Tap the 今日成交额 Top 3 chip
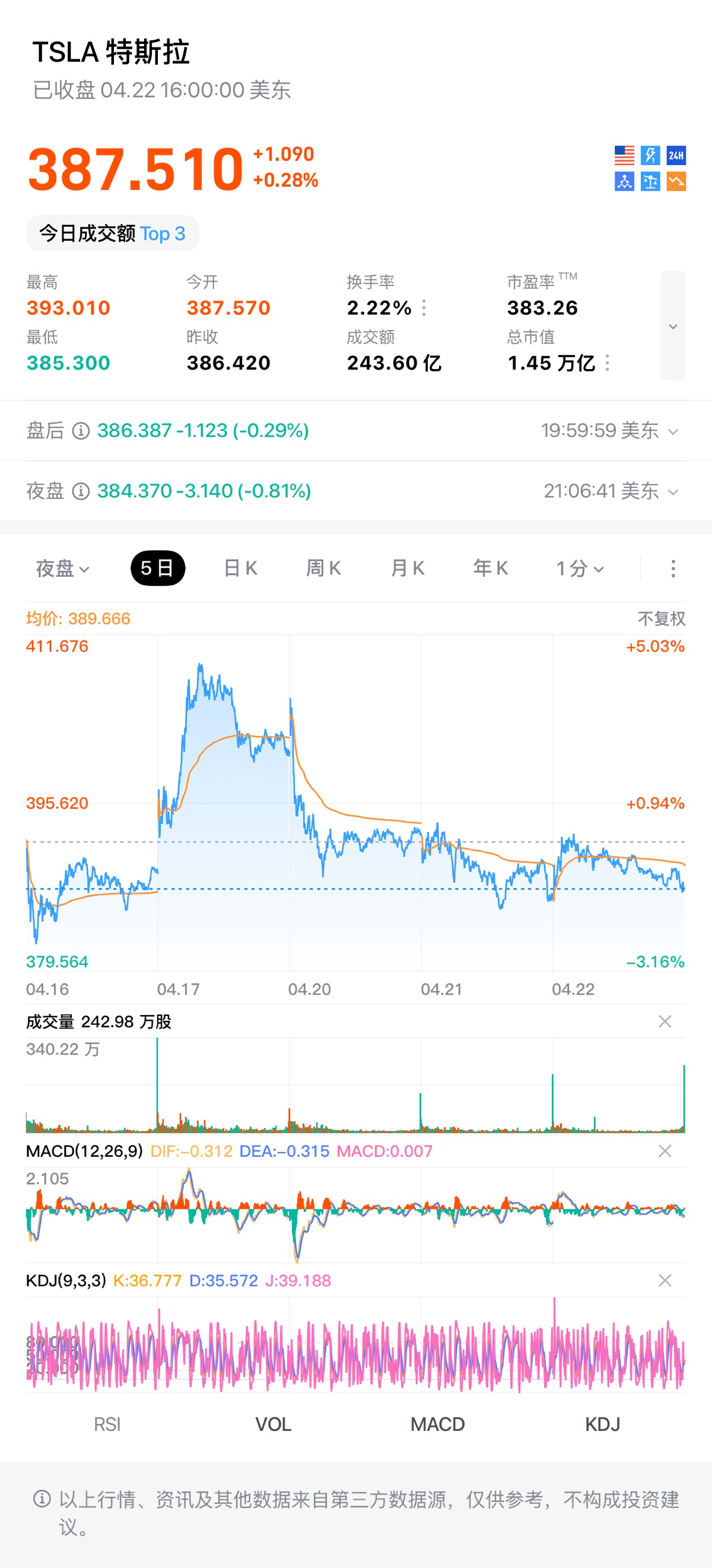Image resolution: width=712 pixels, height=1568 pixels. pos(113,233)
